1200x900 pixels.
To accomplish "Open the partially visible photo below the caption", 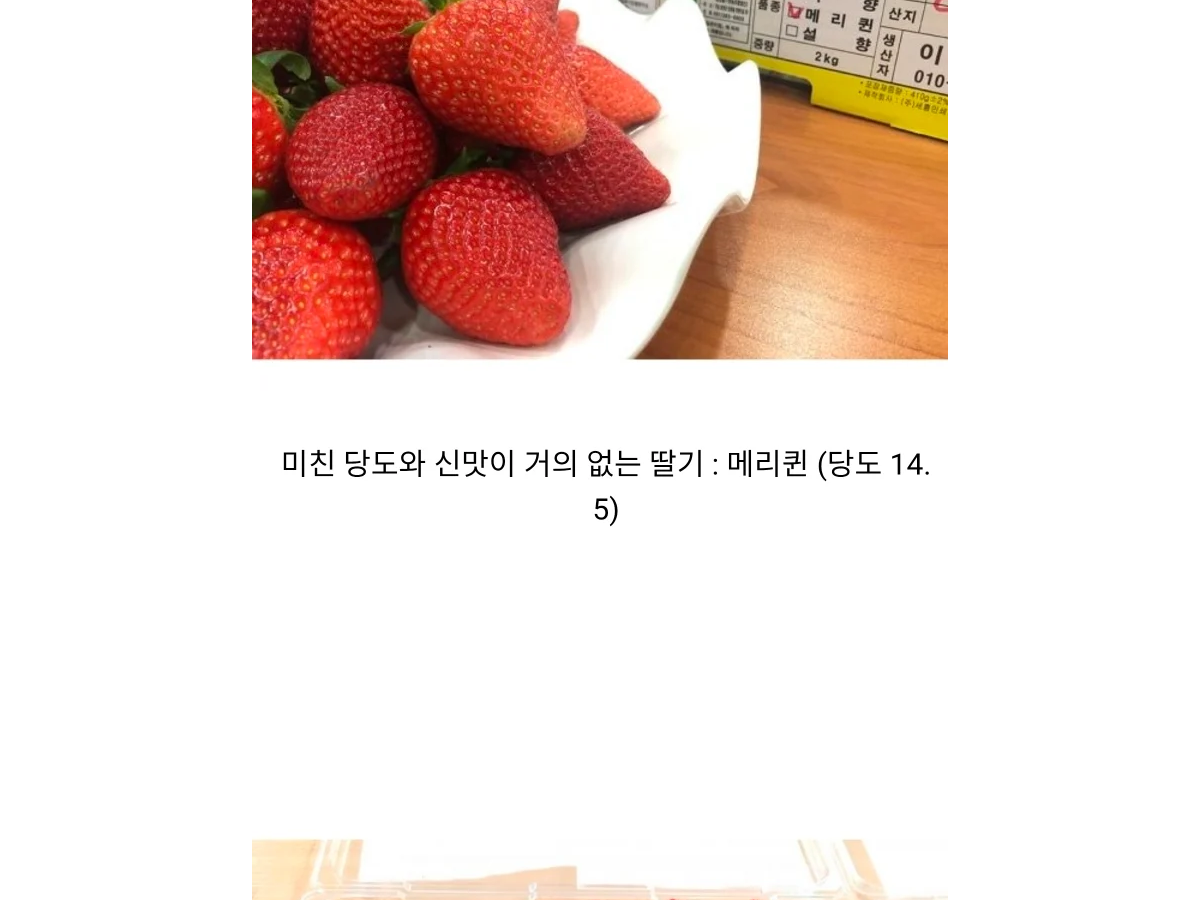I will (x=599, y=870).
